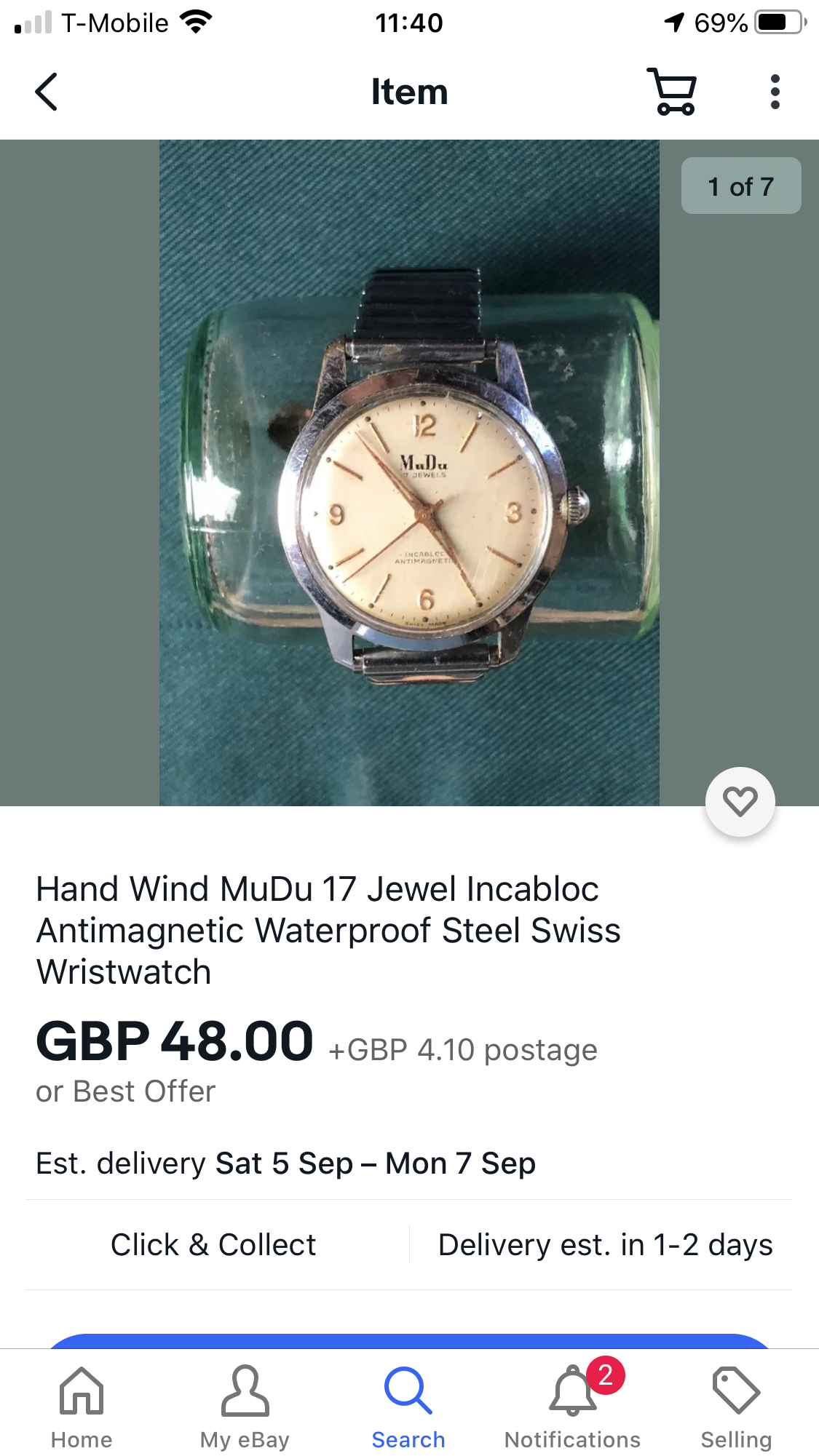
Task: Tap the partially visible blue button
Action: point(409,1341)
